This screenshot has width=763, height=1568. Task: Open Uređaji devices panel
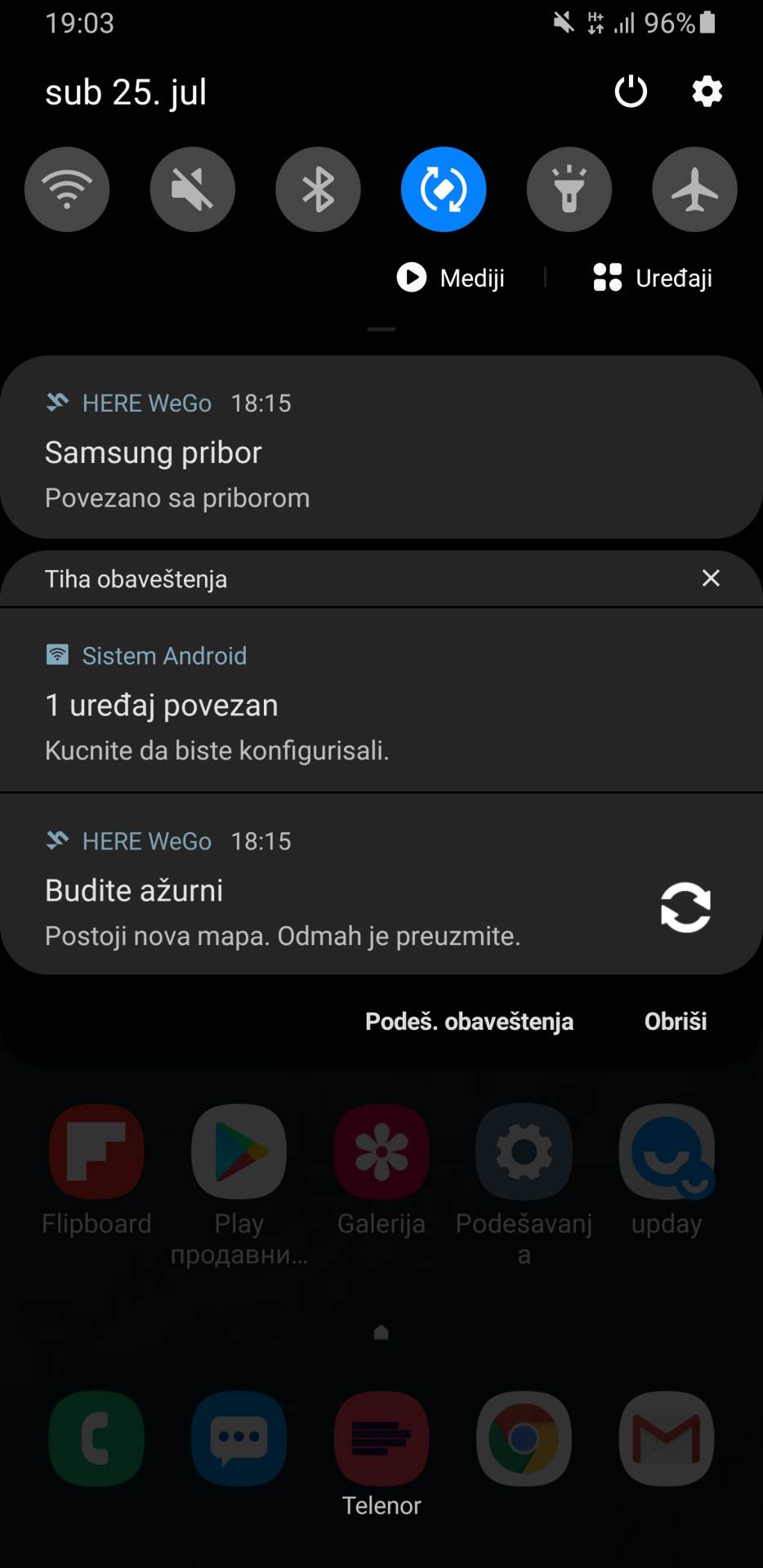tap(651, 278)
